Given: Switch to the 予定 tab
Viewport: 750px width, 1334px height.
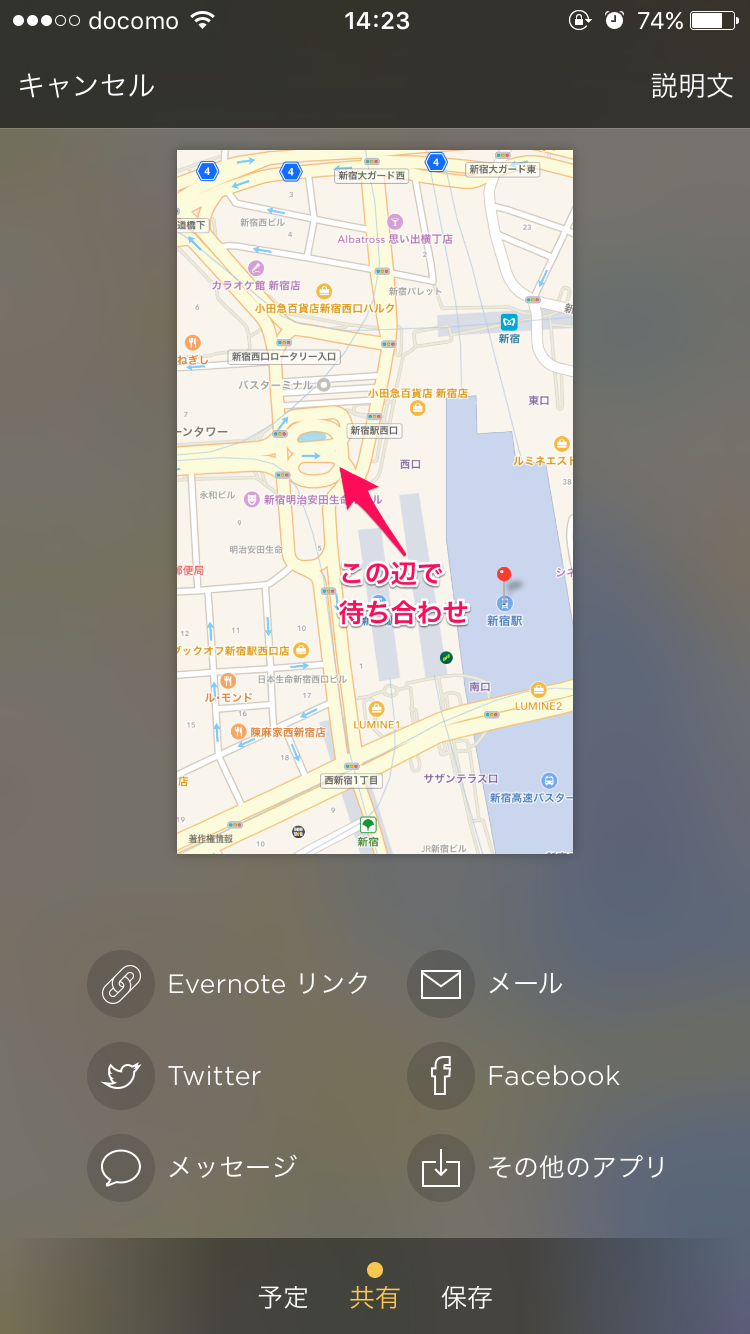Looking at the screenshot, I should (283, 1297).
